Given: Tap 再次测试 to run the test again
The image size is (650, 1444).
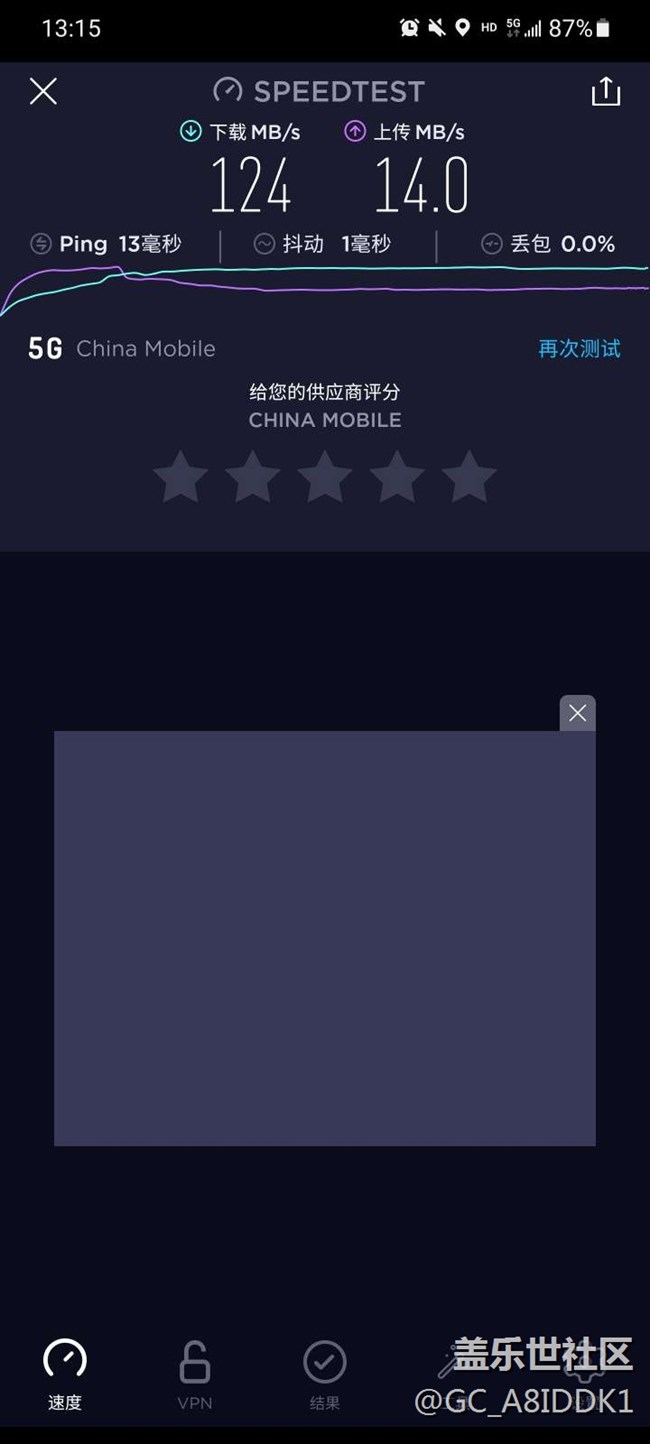Looking at the screenshot, I should pos(579,348).
